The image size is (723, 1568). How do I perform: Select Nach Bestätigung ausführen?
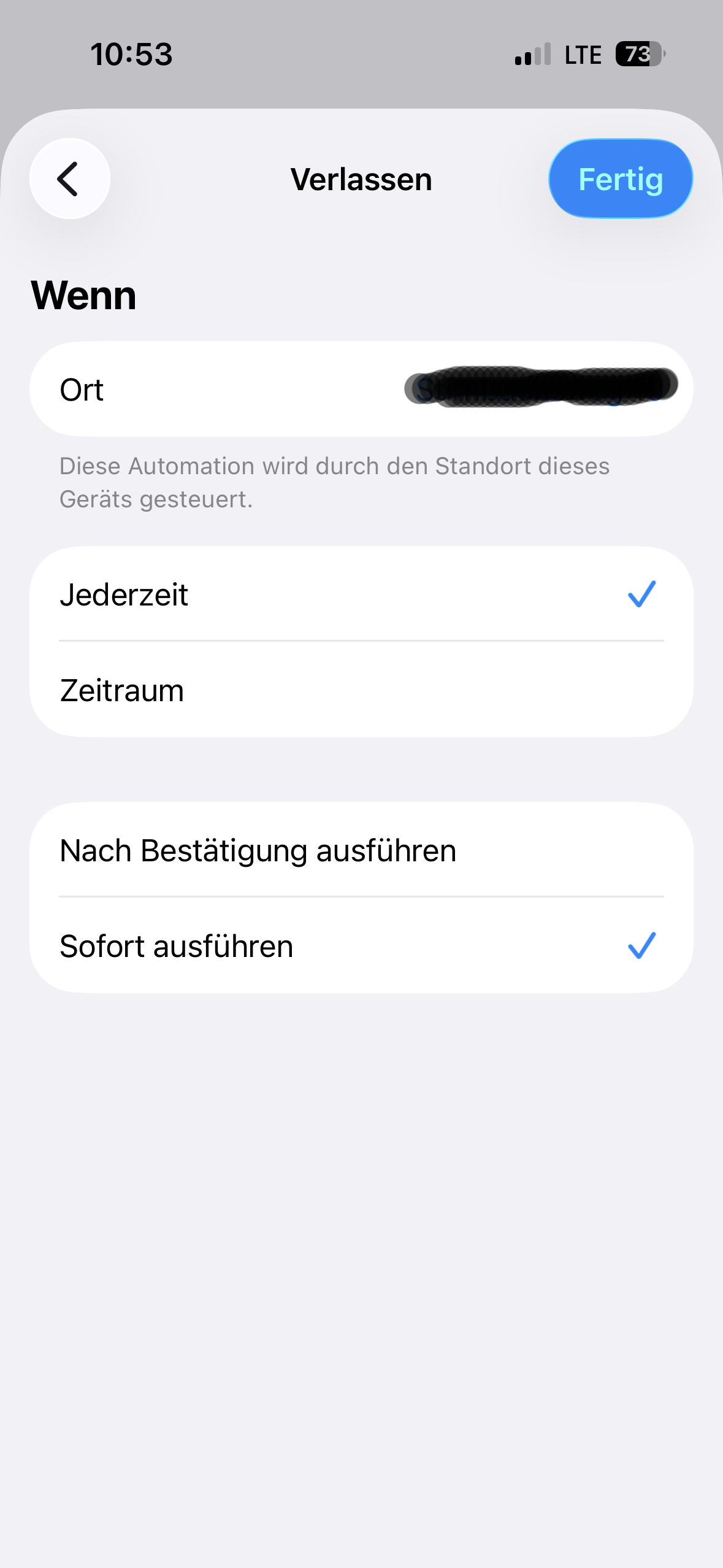[x=361, y=850]
